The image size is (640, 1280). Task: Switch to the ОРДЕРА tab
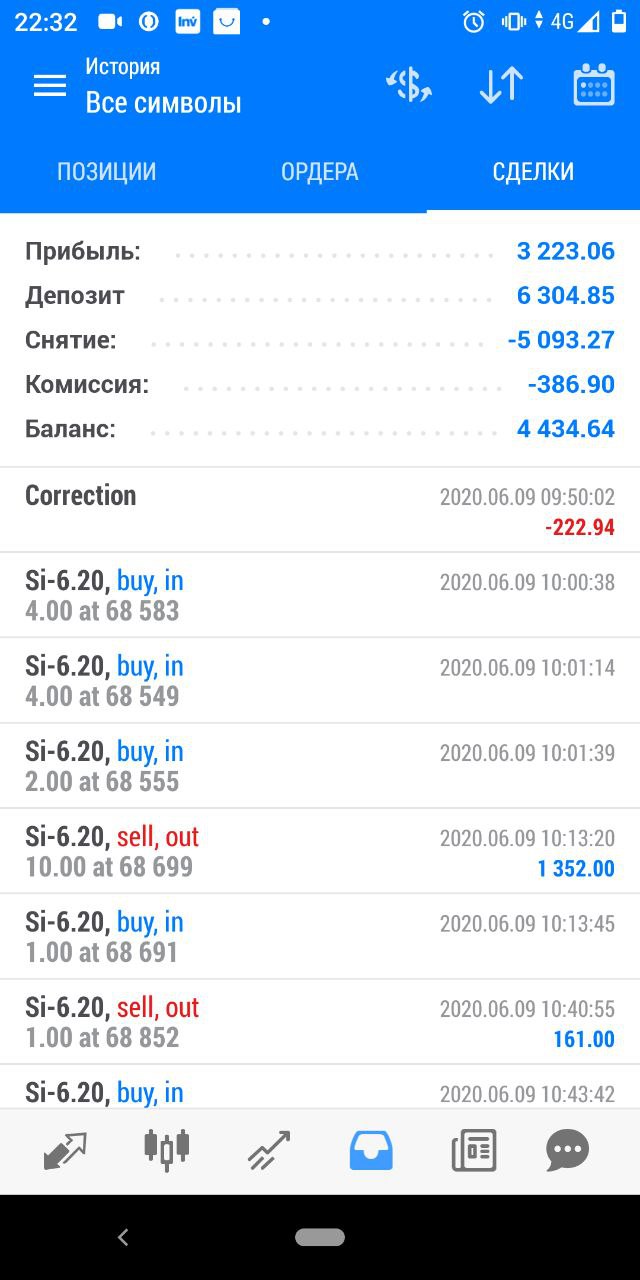pos(320,172)
